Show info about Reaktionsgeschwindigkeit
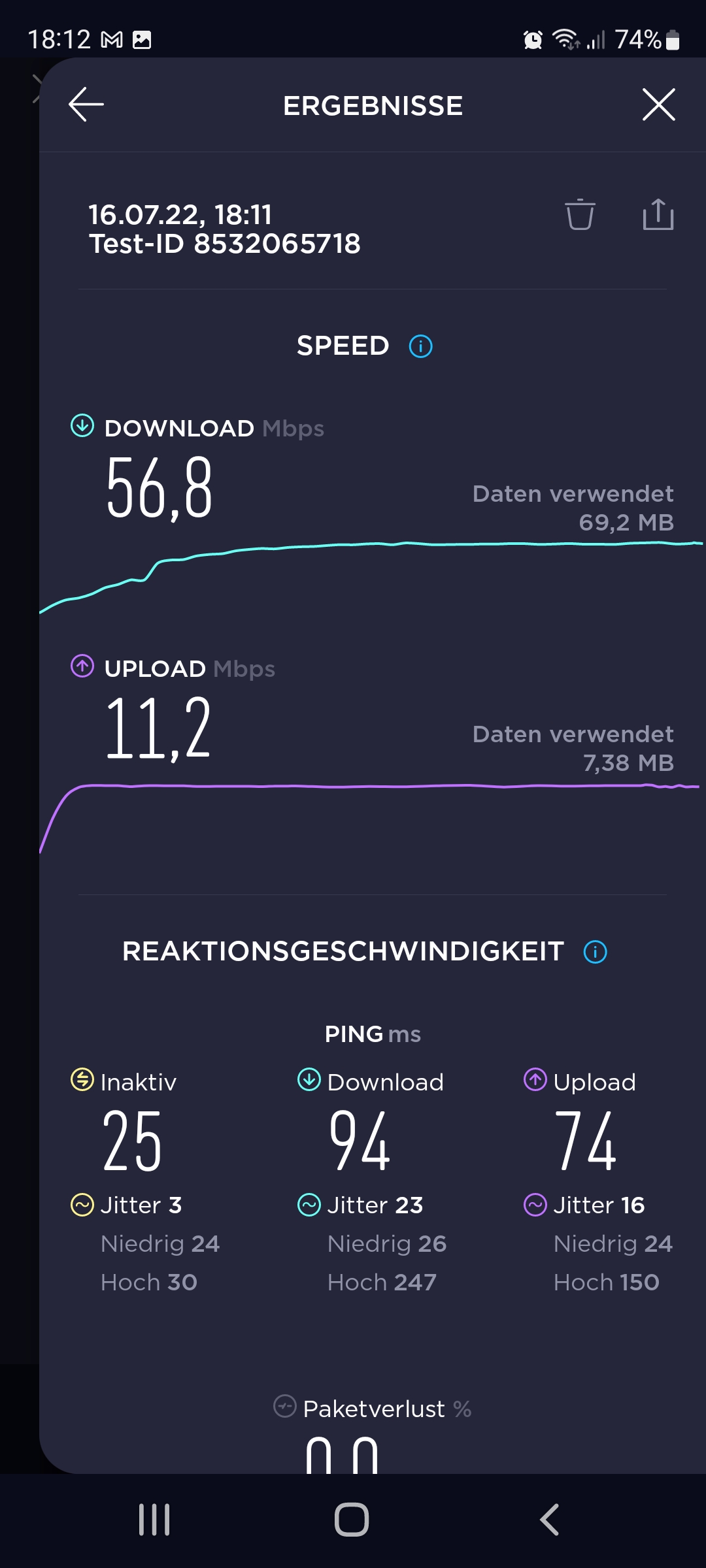The image size is (706, 1568). coord(595,952)
